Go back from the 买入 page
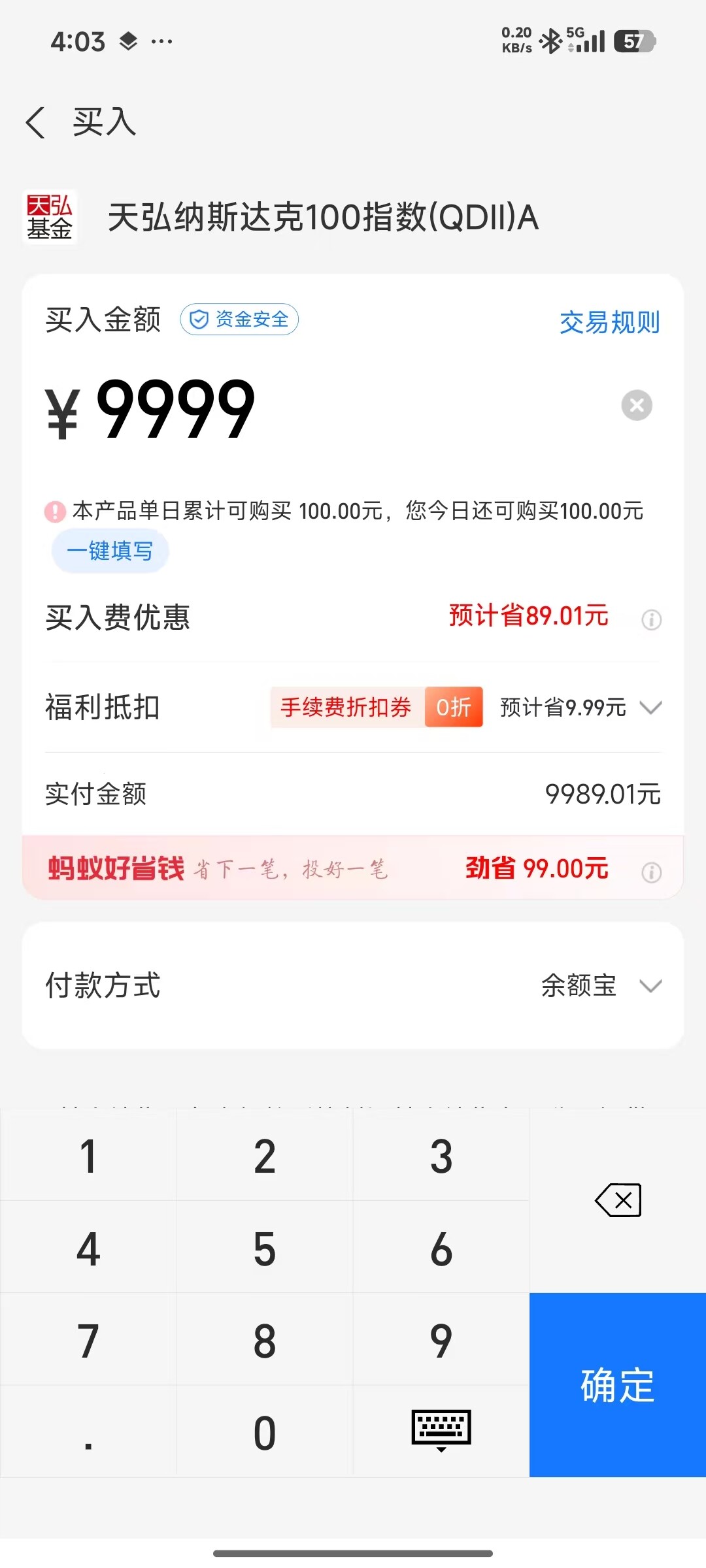Screen dimensions: 706x1568 tap(35, 122)
